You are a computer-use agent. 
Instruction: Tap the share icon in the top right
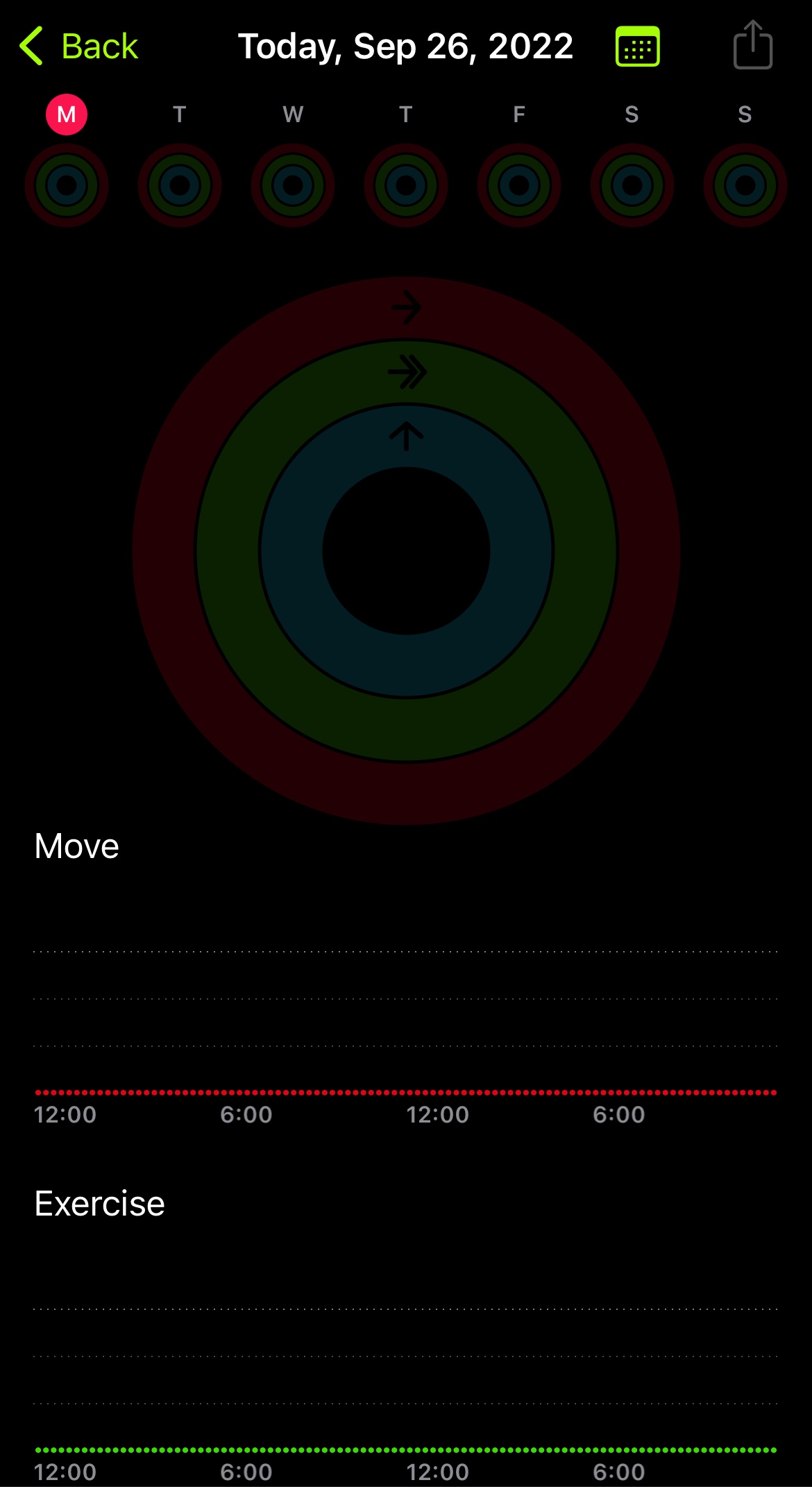[x=753, y=46]
